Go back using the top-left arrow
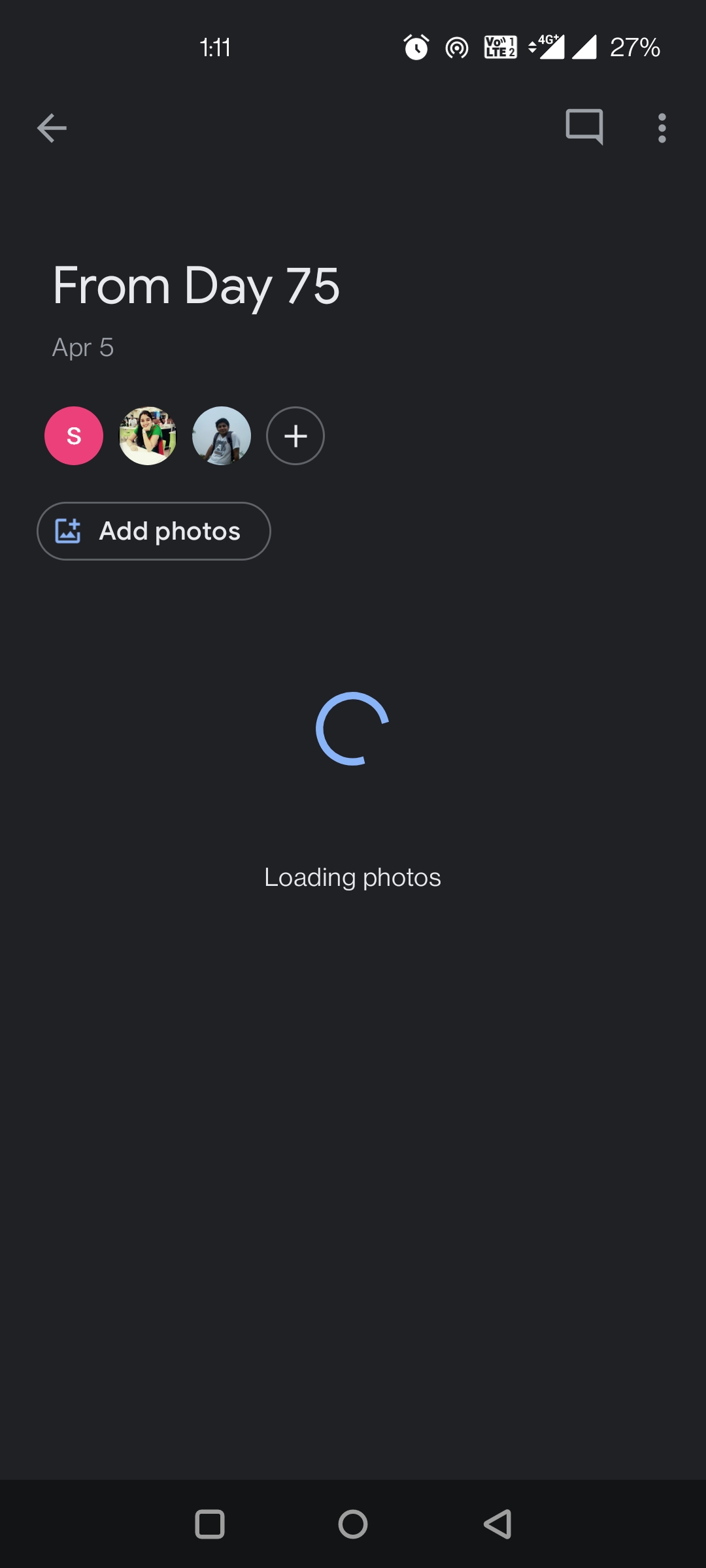This screenshot has height=1568, width=706. pos(52,127)
